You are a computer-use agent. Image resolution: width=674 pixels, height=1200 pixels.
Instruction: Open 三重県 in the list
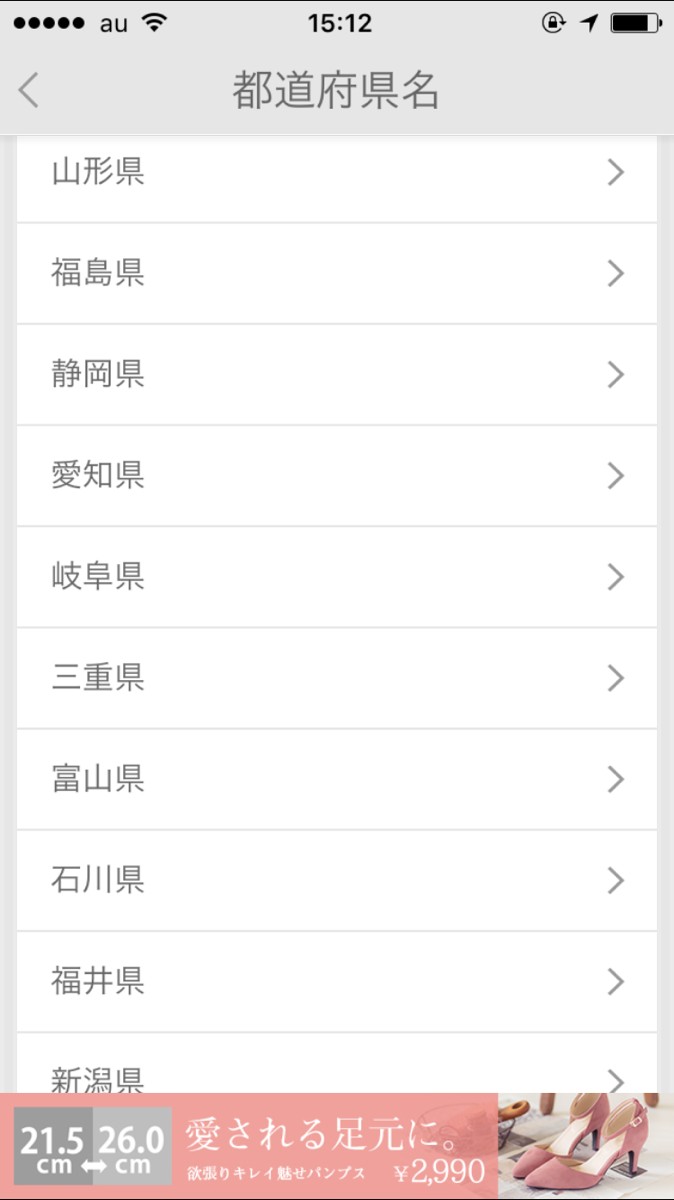[x=336, y=678]
